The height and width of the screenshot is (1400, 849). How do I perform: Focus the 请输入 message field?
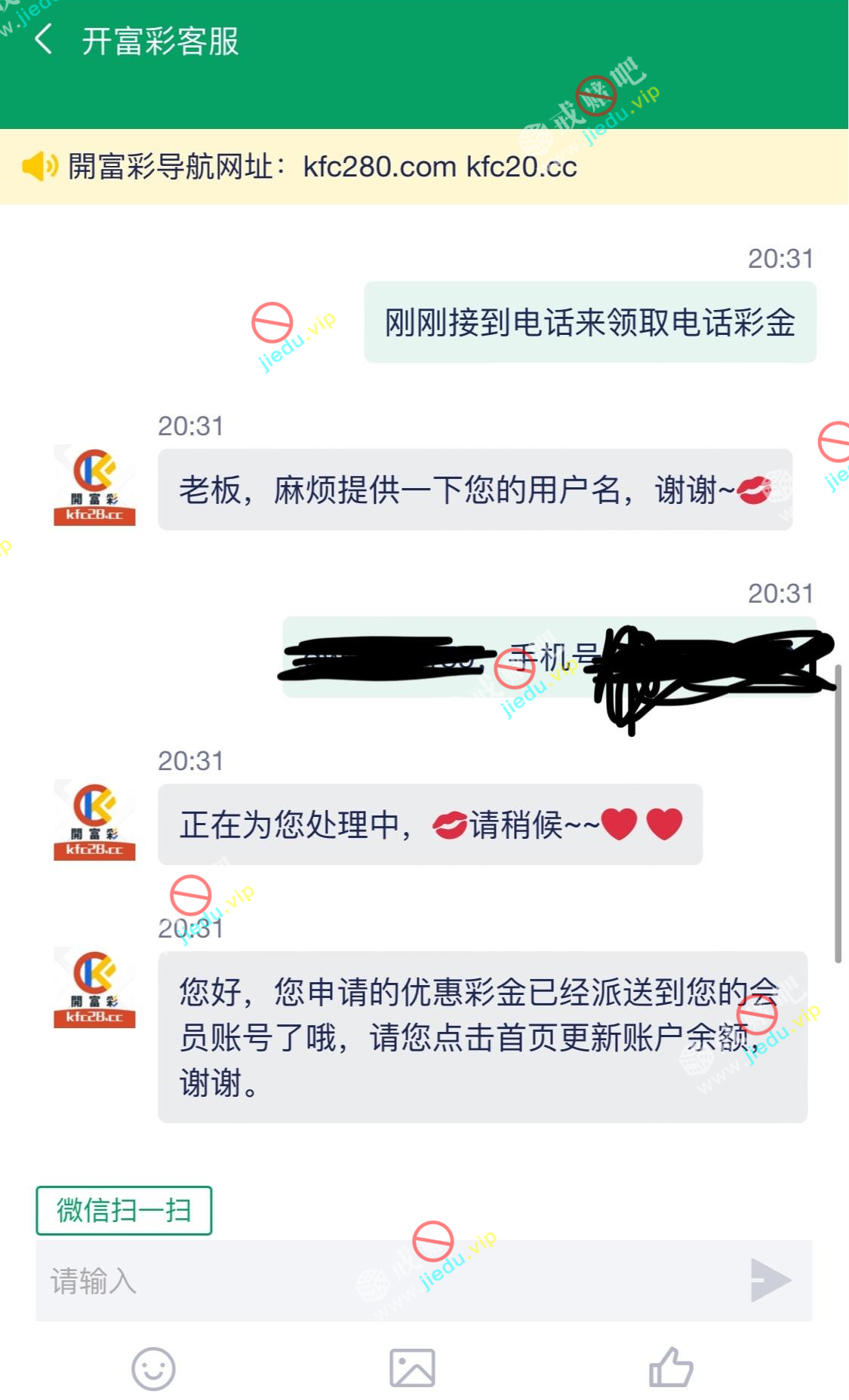[377, 1281]
